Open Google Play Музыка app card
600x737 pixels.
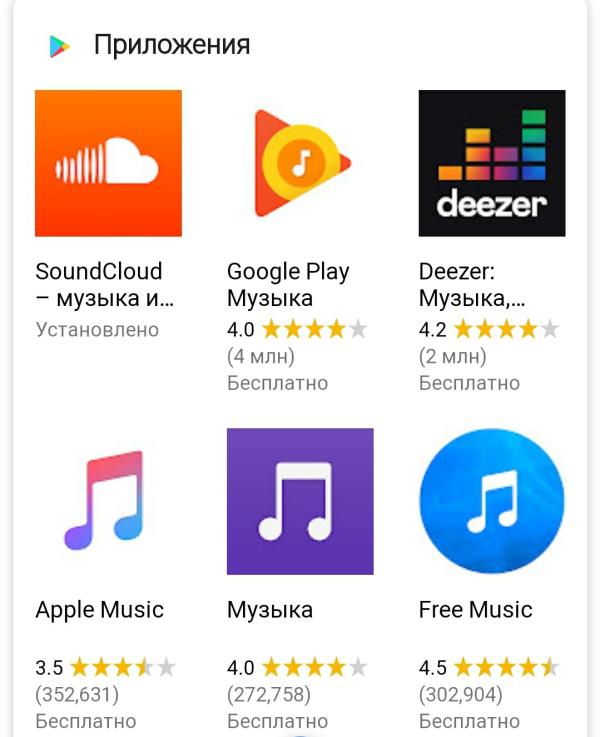(300, 163)
